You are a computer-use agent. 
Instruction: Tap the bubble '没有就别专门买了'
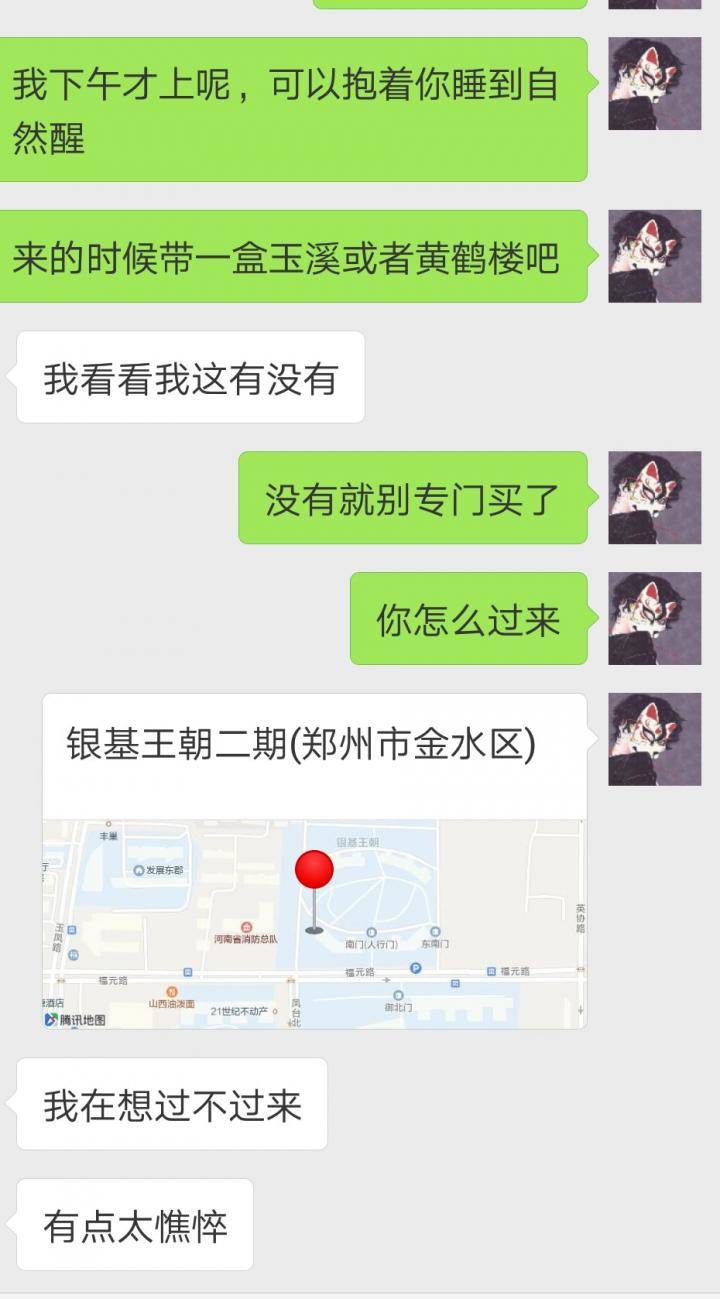(x=415, y=498)
